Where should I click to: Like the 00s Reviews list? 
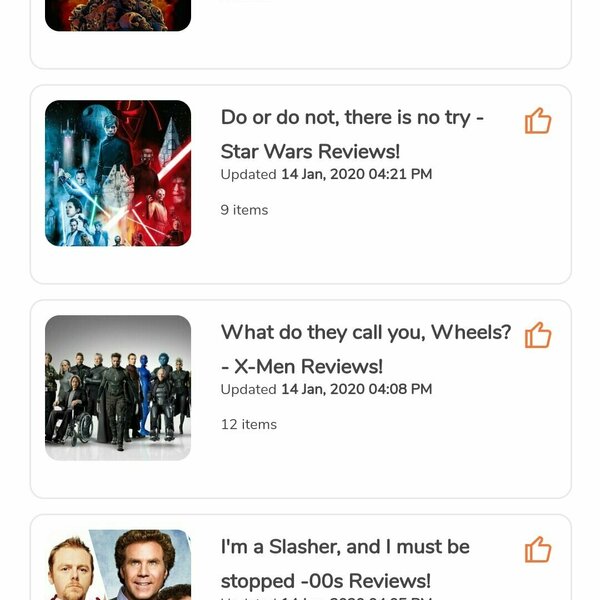point(538,549)
